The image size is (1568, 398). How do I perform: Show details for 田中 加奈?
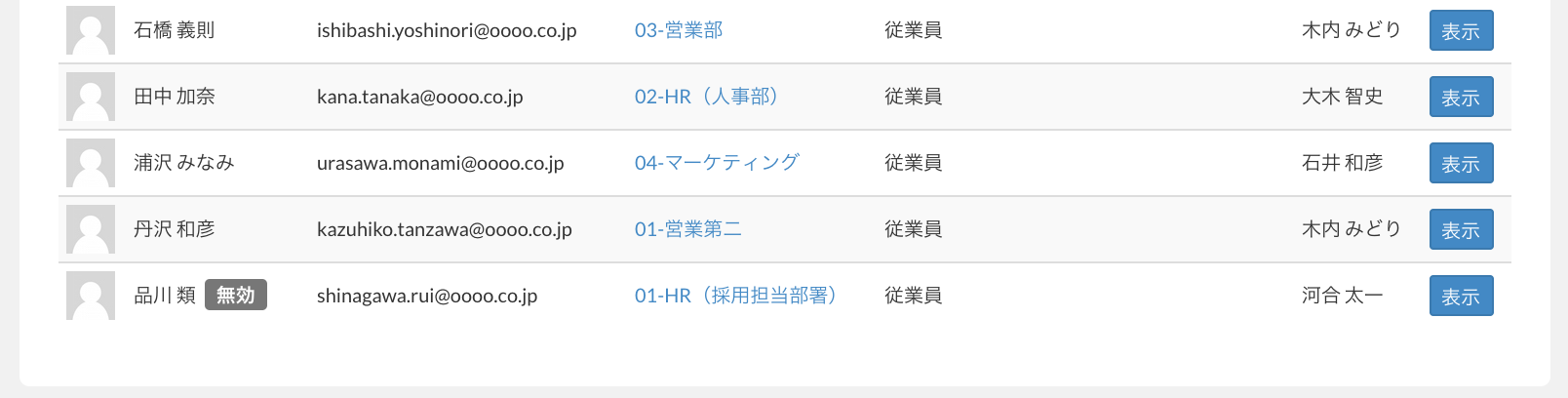(1461, 98)
